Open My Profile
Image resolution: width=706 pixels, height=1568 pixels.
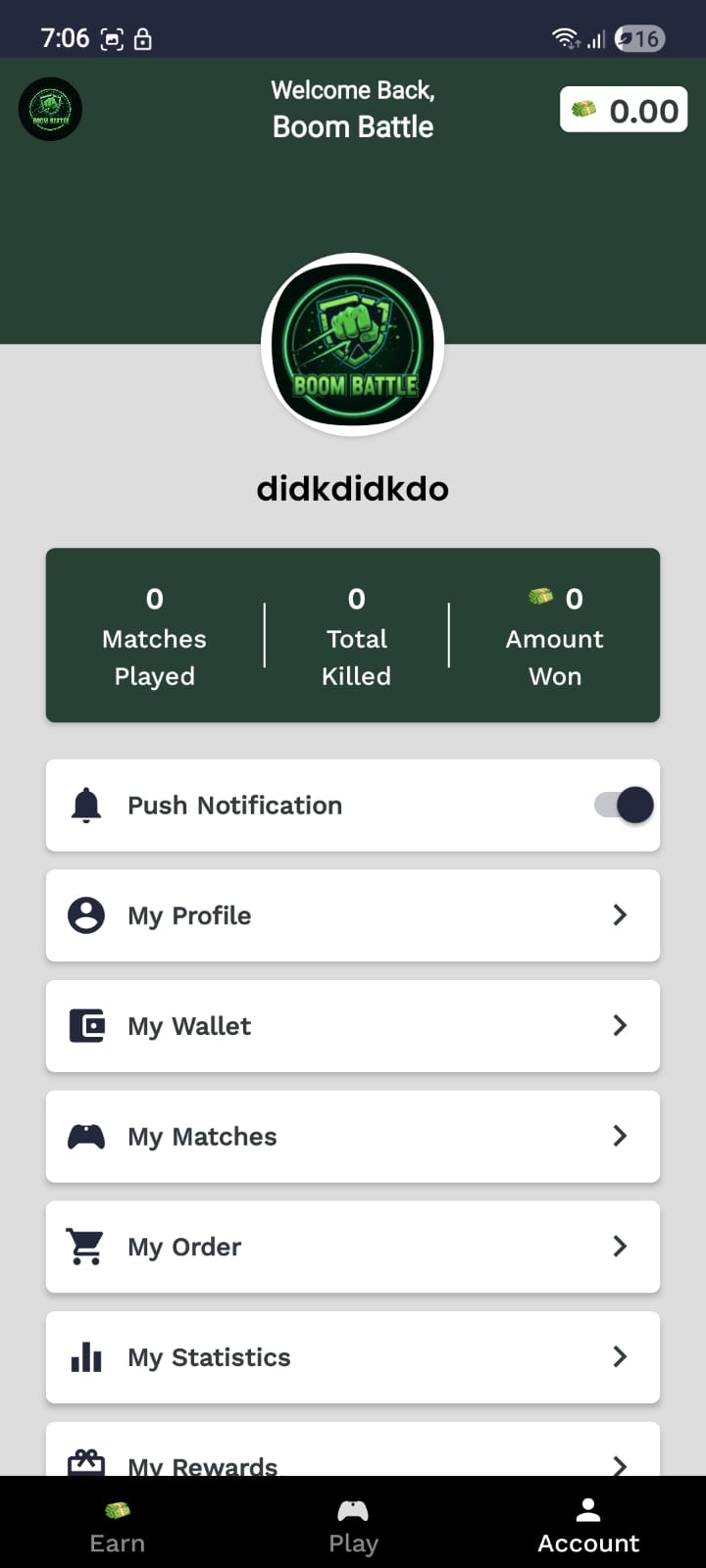click(353, 915)
